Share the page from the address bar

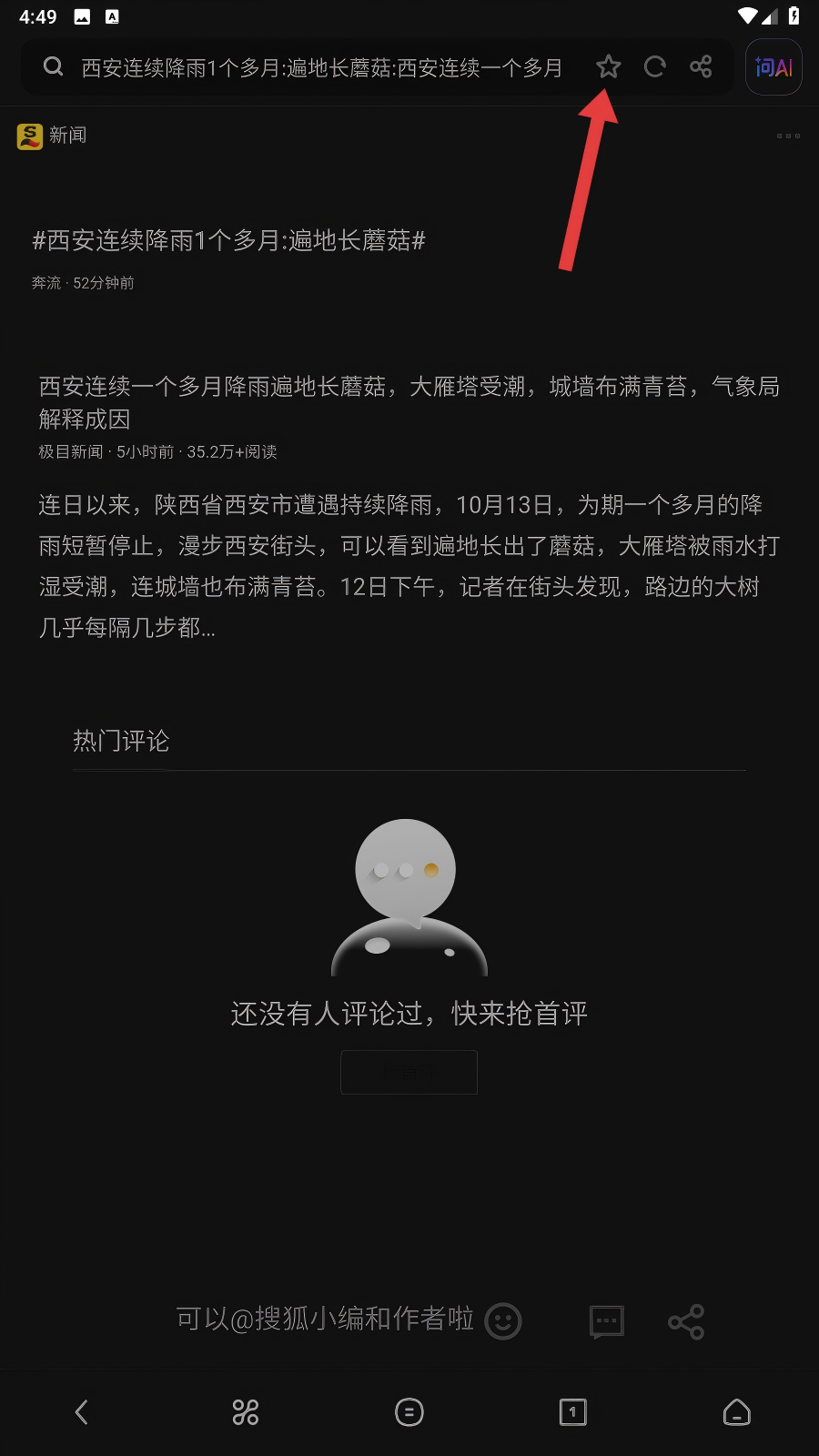701,66
